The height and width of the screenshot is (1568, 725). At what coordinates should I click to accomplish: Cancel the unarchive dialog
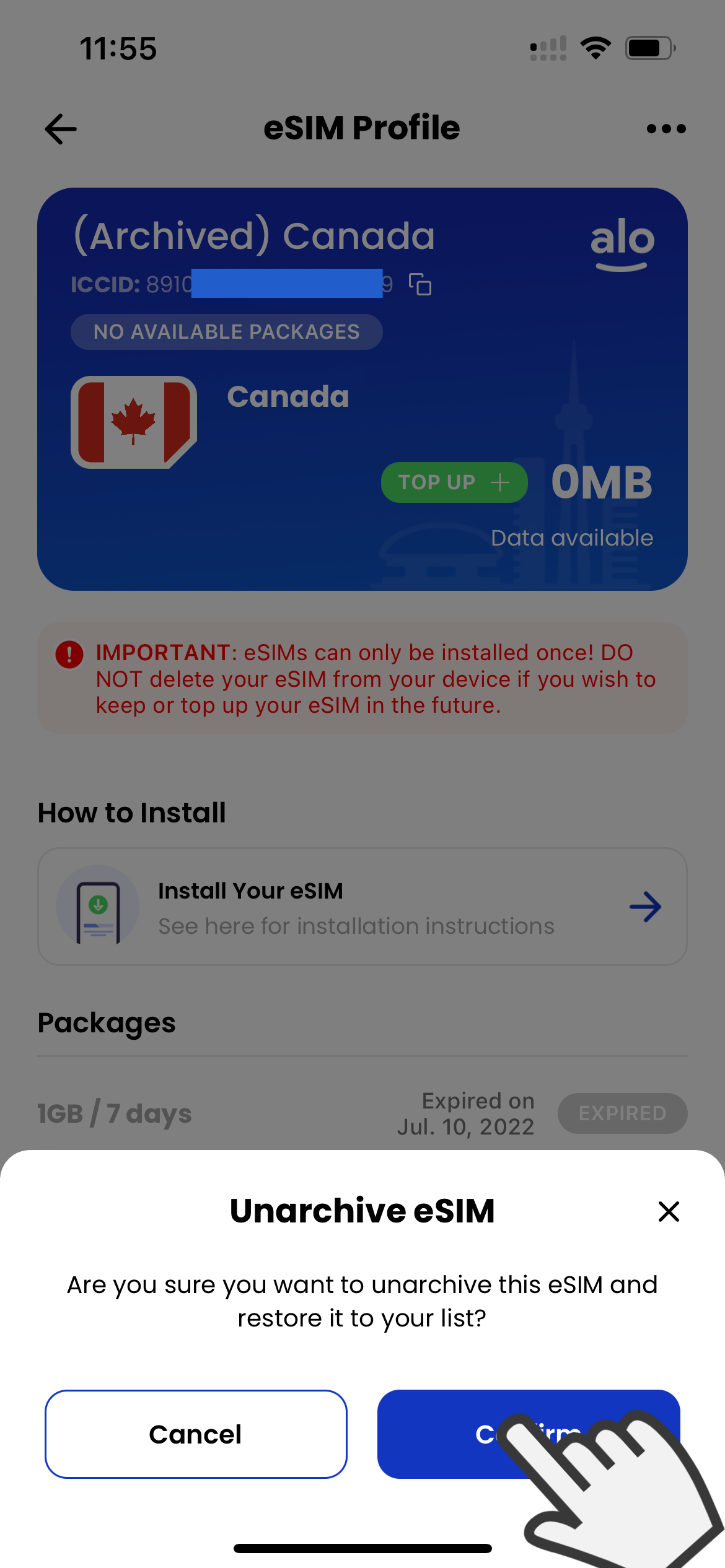196,1434
